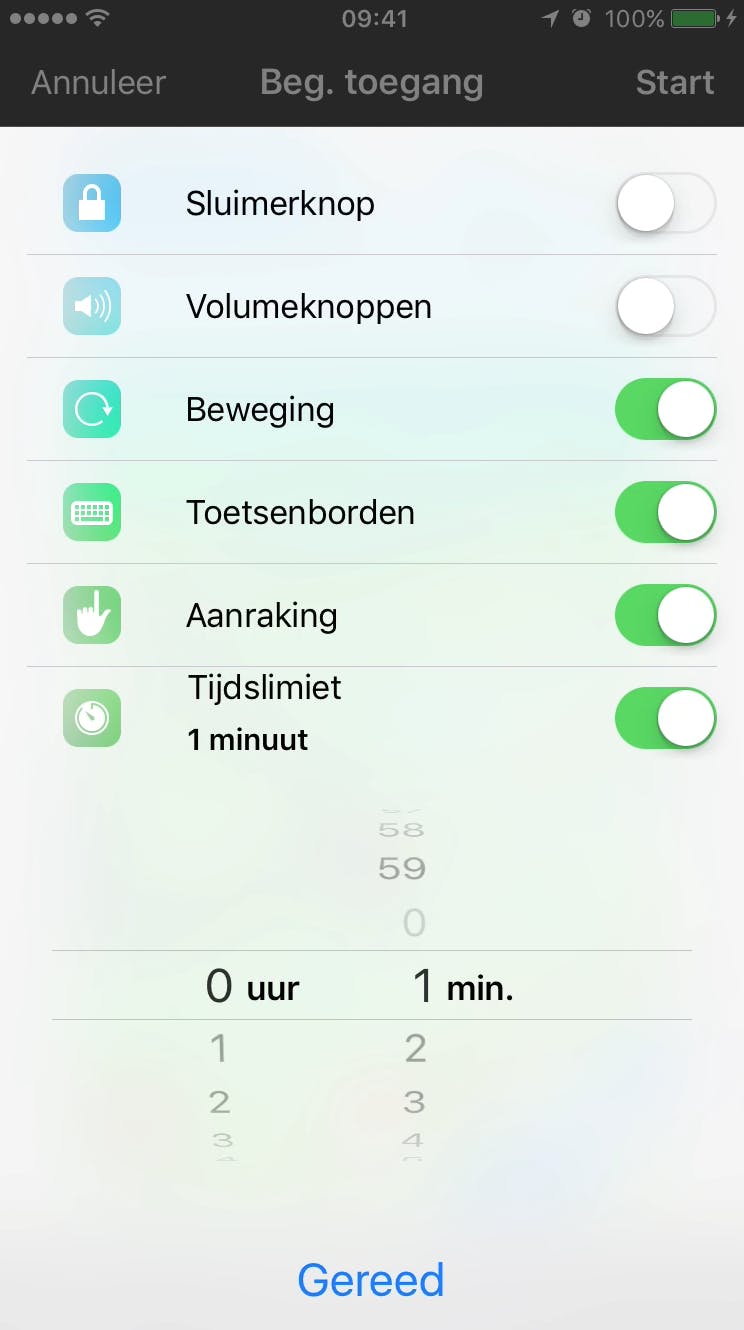Tap Gereed to confirm
This screenshot has width=744, height=1330.
[371, 1280]
